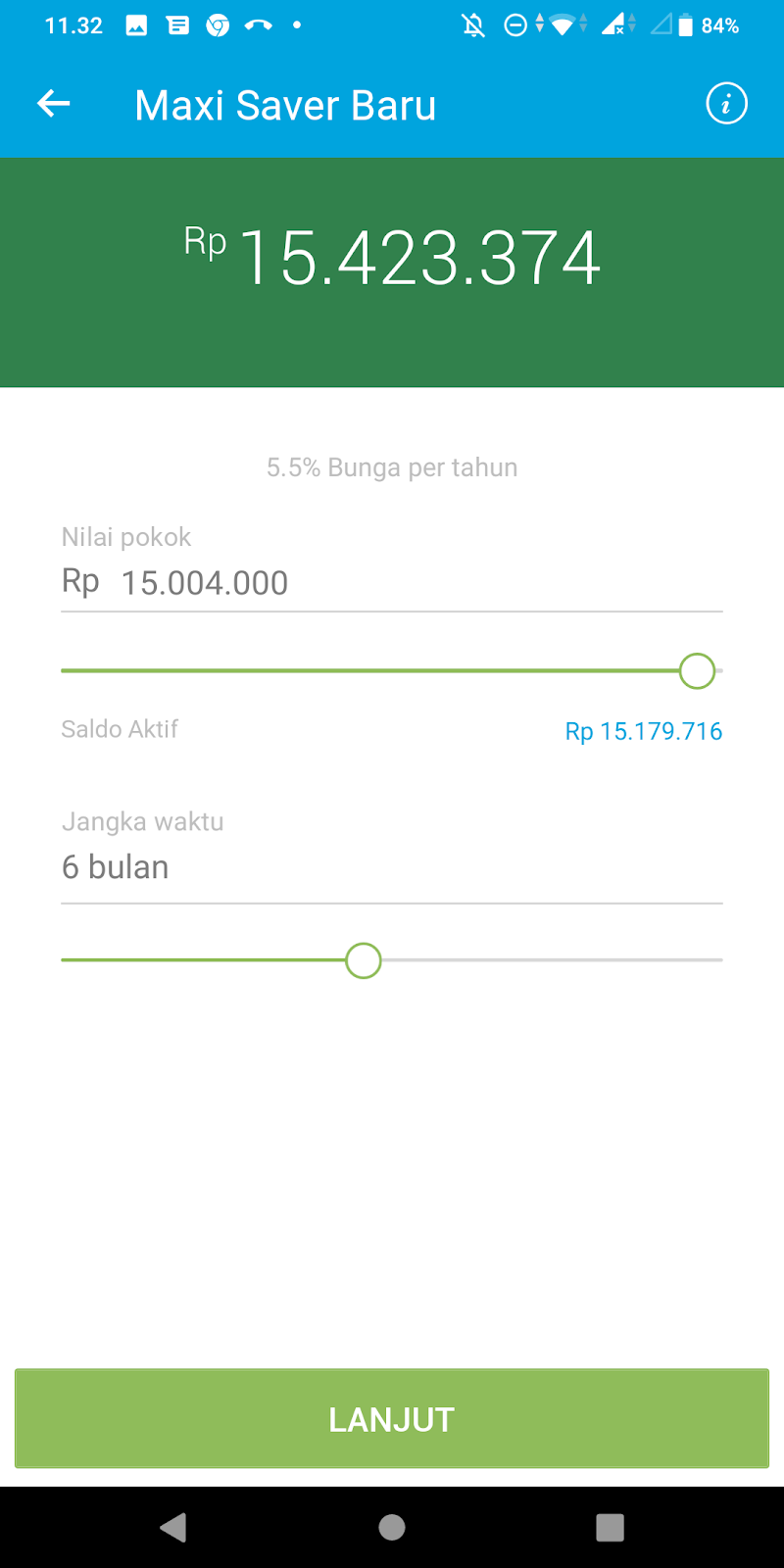
Task: Continue with the LANJUT button
Action: coord(392,1418)
